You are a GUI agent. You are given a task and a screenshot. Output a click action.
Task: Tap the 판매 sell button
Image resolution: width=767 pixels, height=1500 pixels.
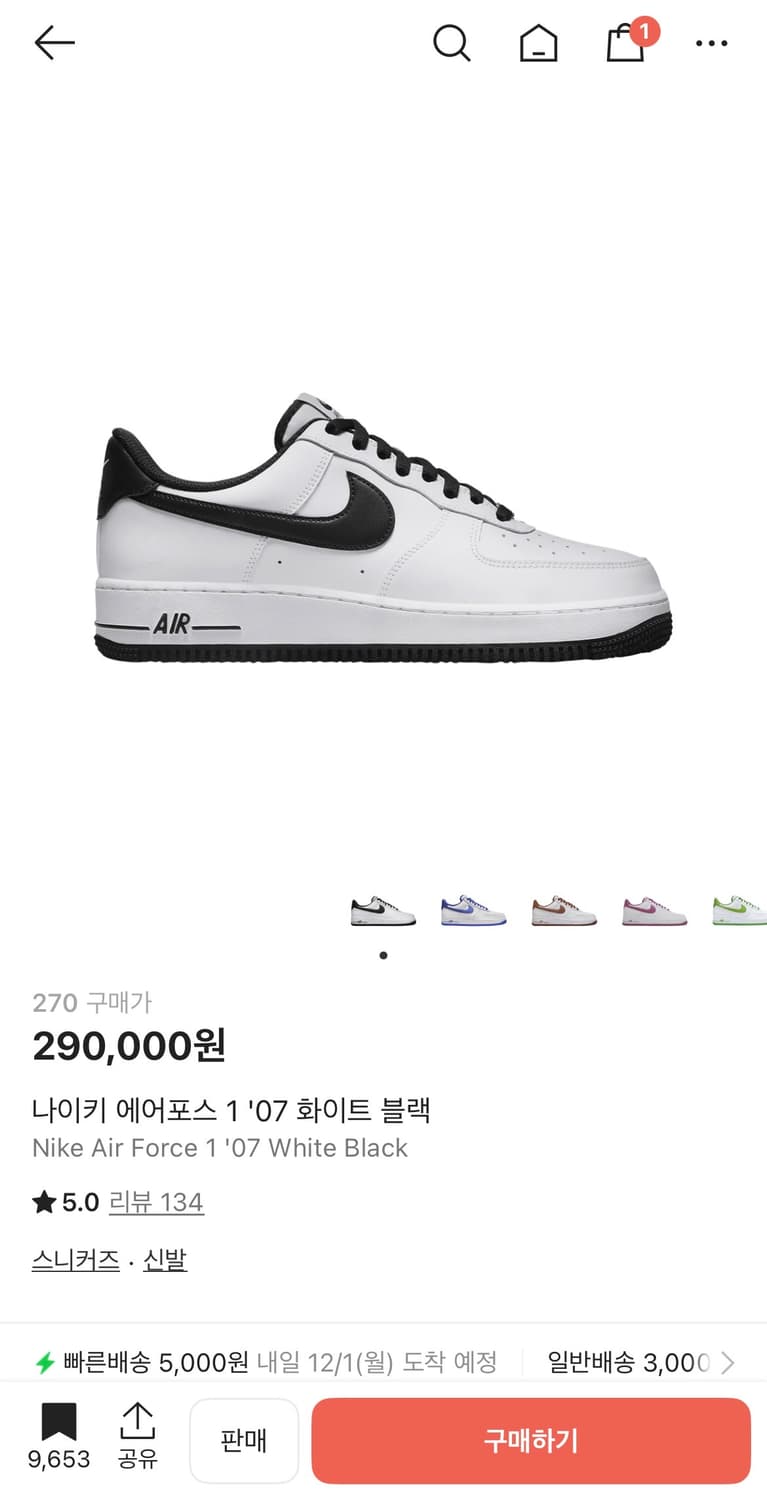pyautogui.click(x=244, y=1440)
